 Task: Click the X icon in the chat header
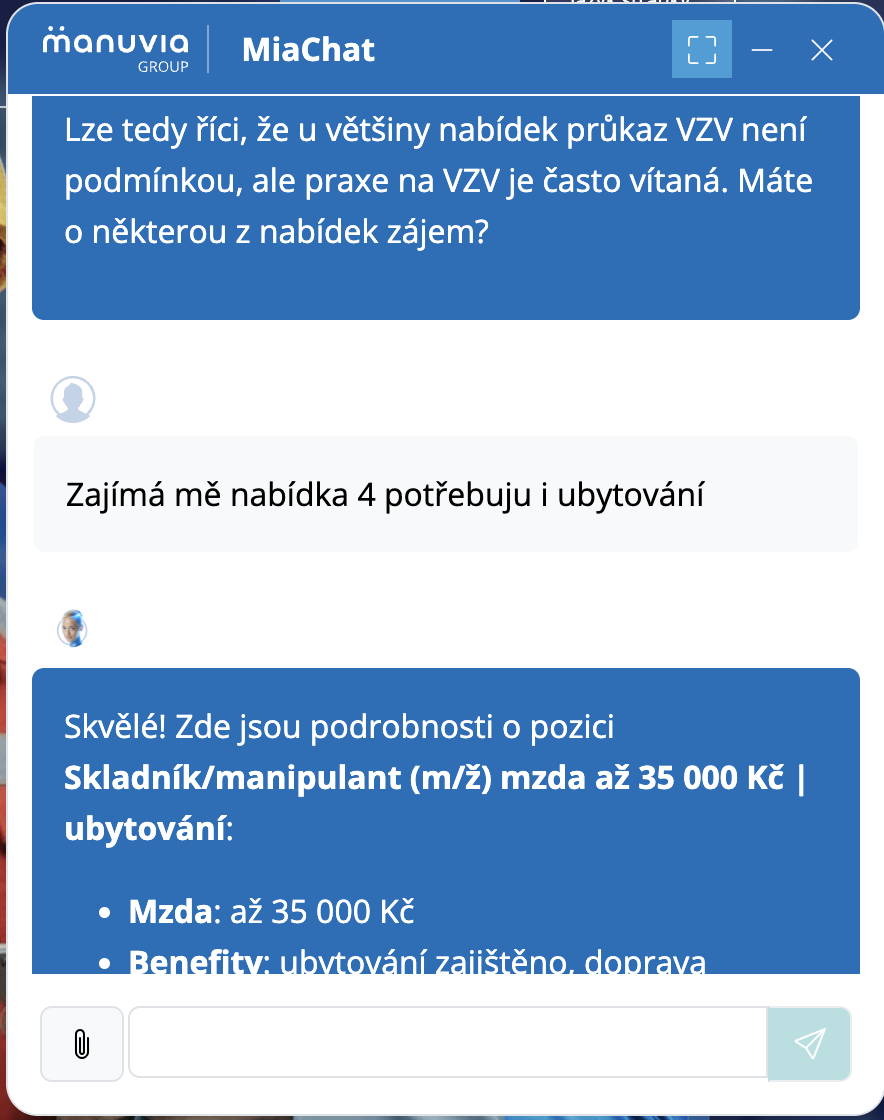coord(821,49)
